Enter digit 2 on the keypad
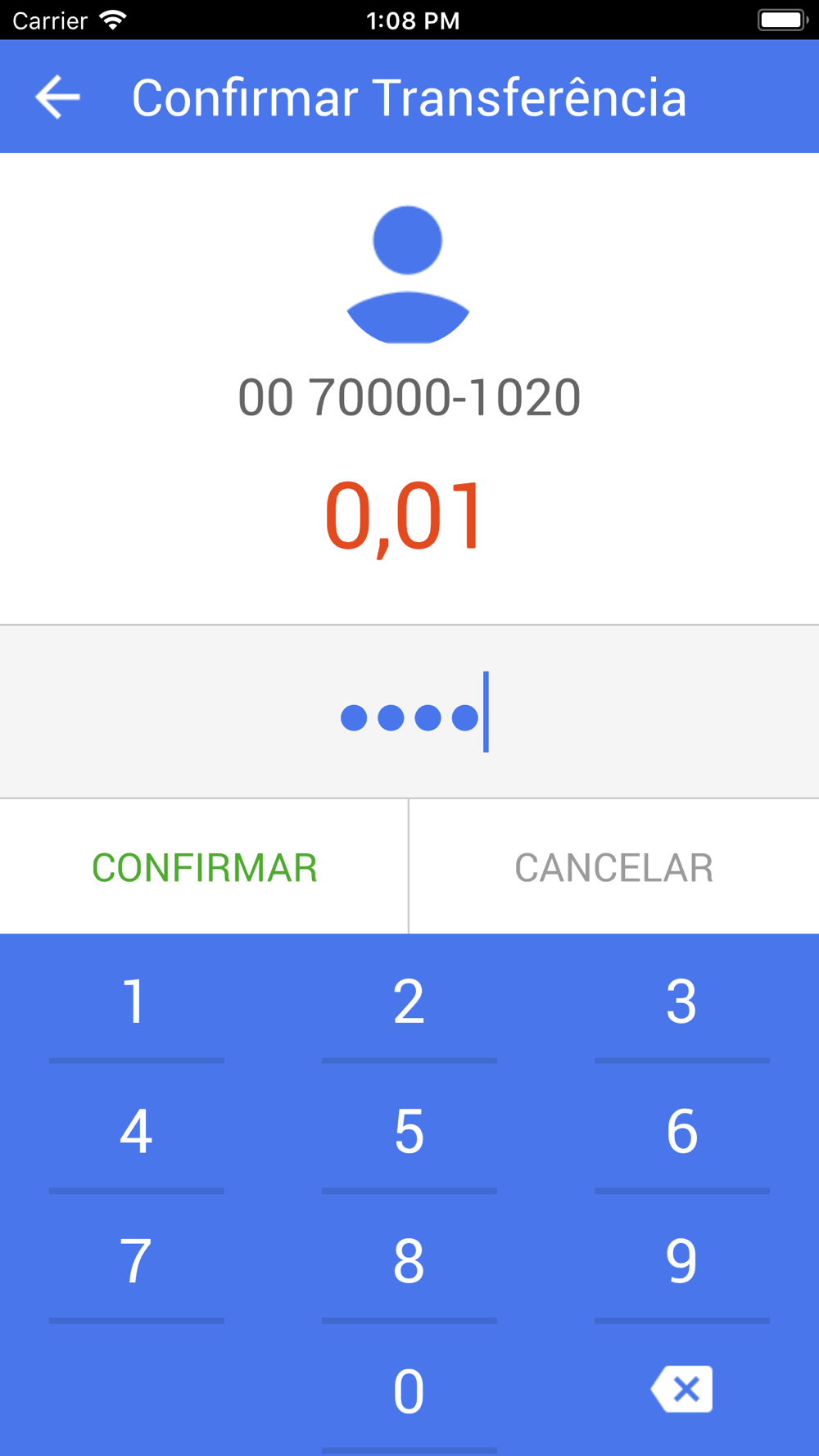819x1456 pixels. pyautogui.click(x=409, y=1002)
